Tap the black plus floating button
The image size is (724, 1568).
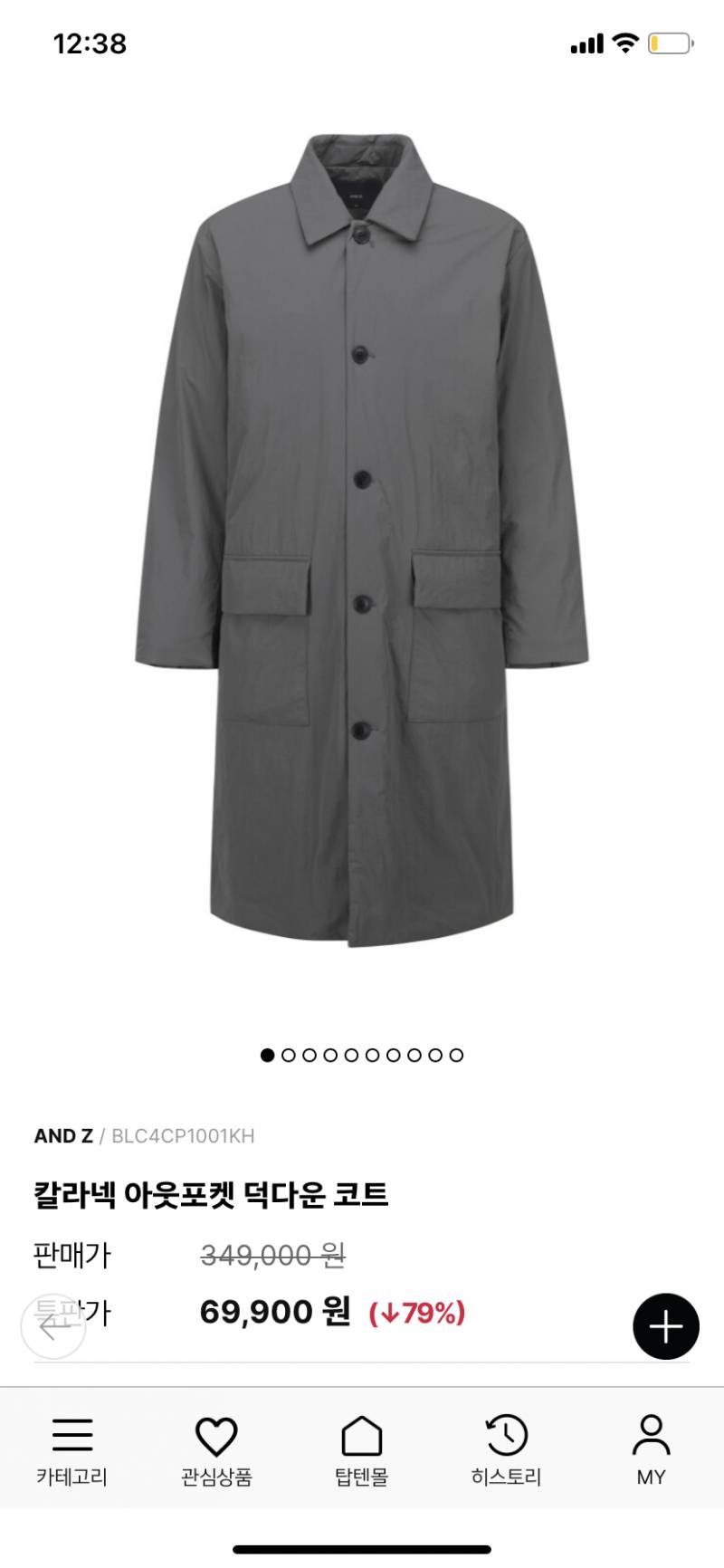click(x=666, y=1326)
